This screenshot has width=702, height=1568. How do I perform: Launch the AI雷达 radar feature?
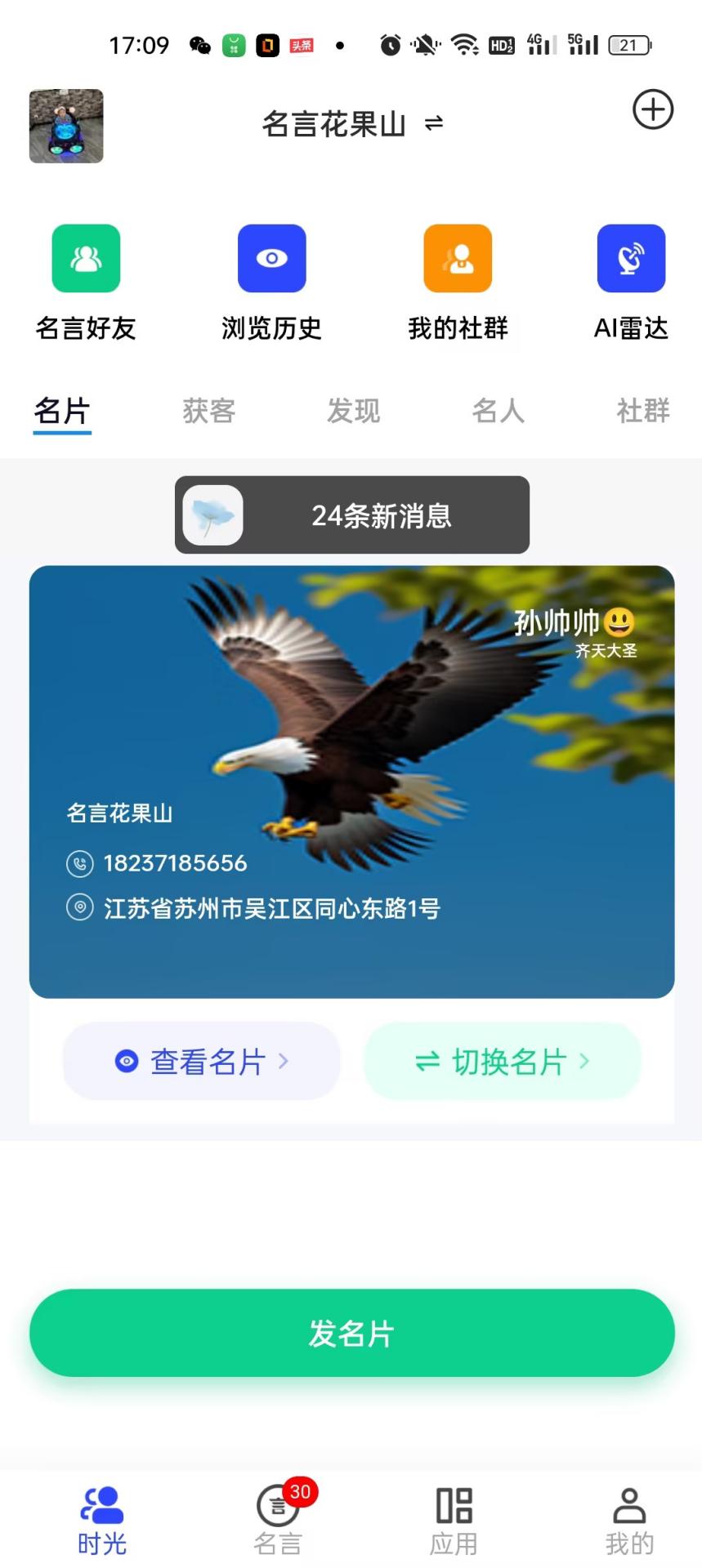(630, 259)
